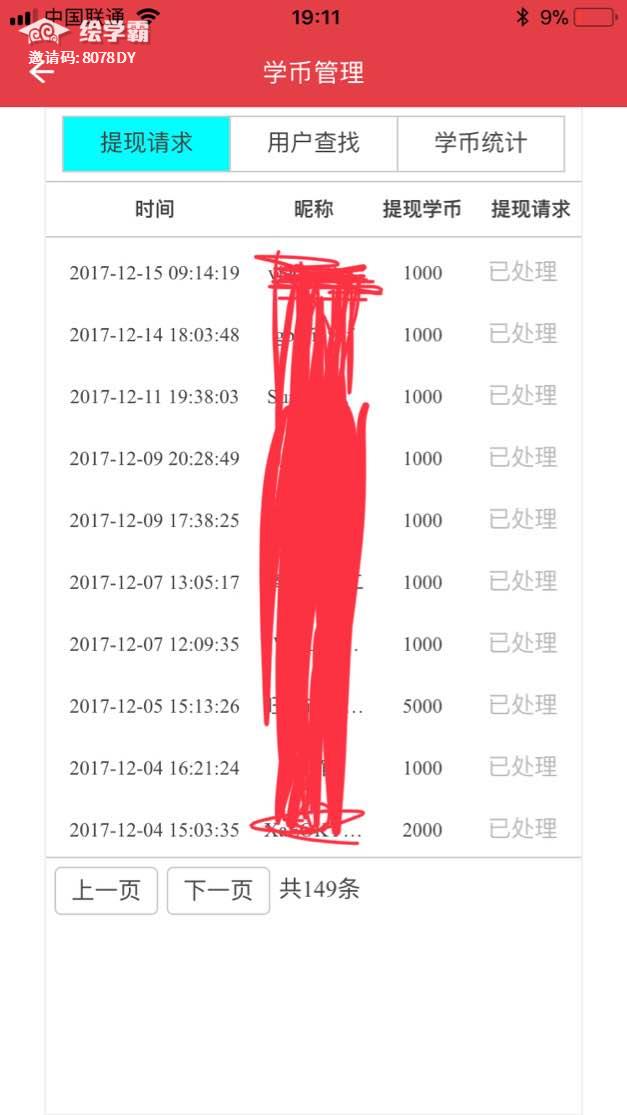
Task: Open the 学币统计 tab
Action: coord(480,144)
